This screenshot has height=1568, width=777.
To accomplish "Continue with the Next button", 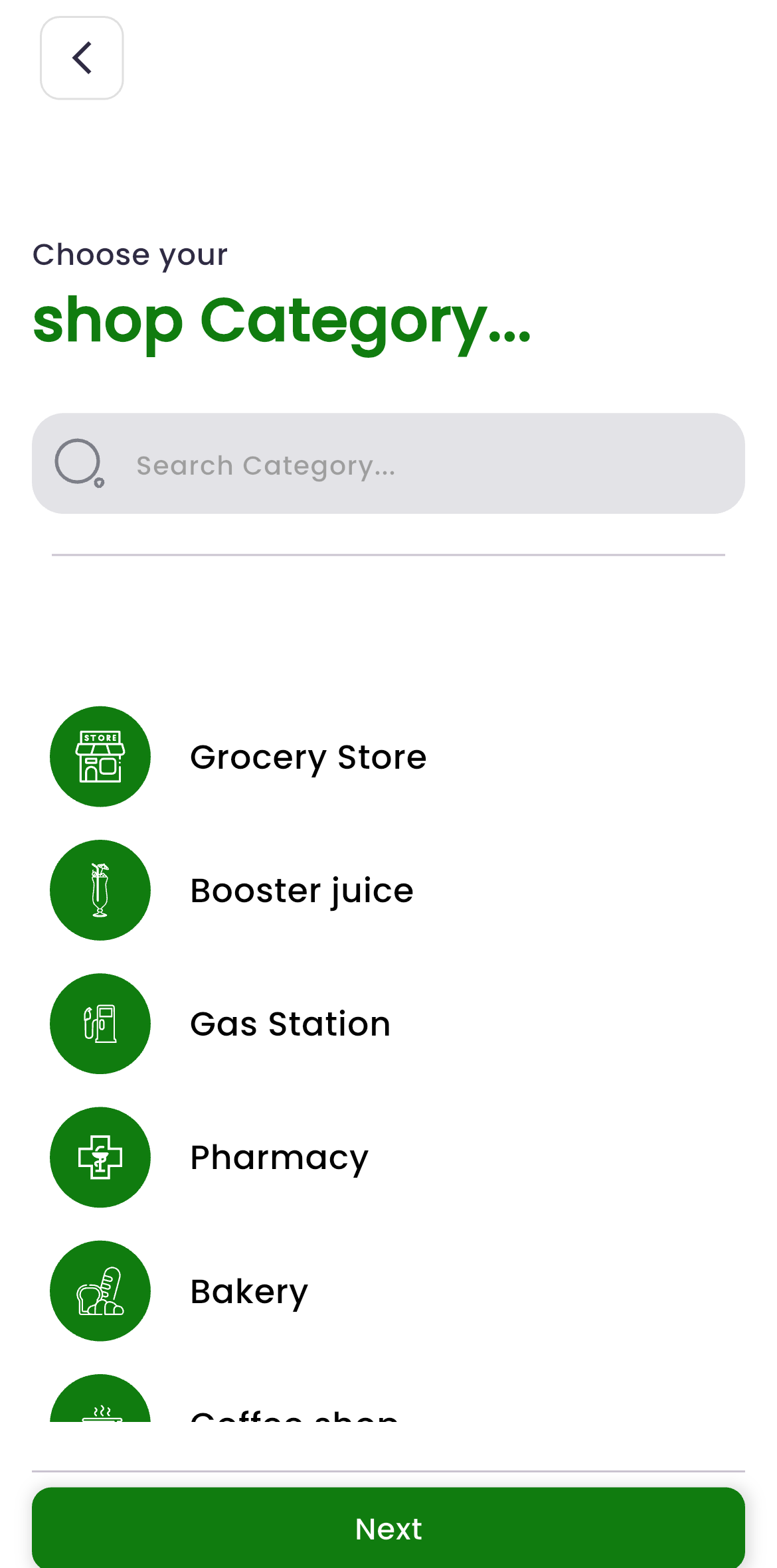I will click(x=388, y=1528).
